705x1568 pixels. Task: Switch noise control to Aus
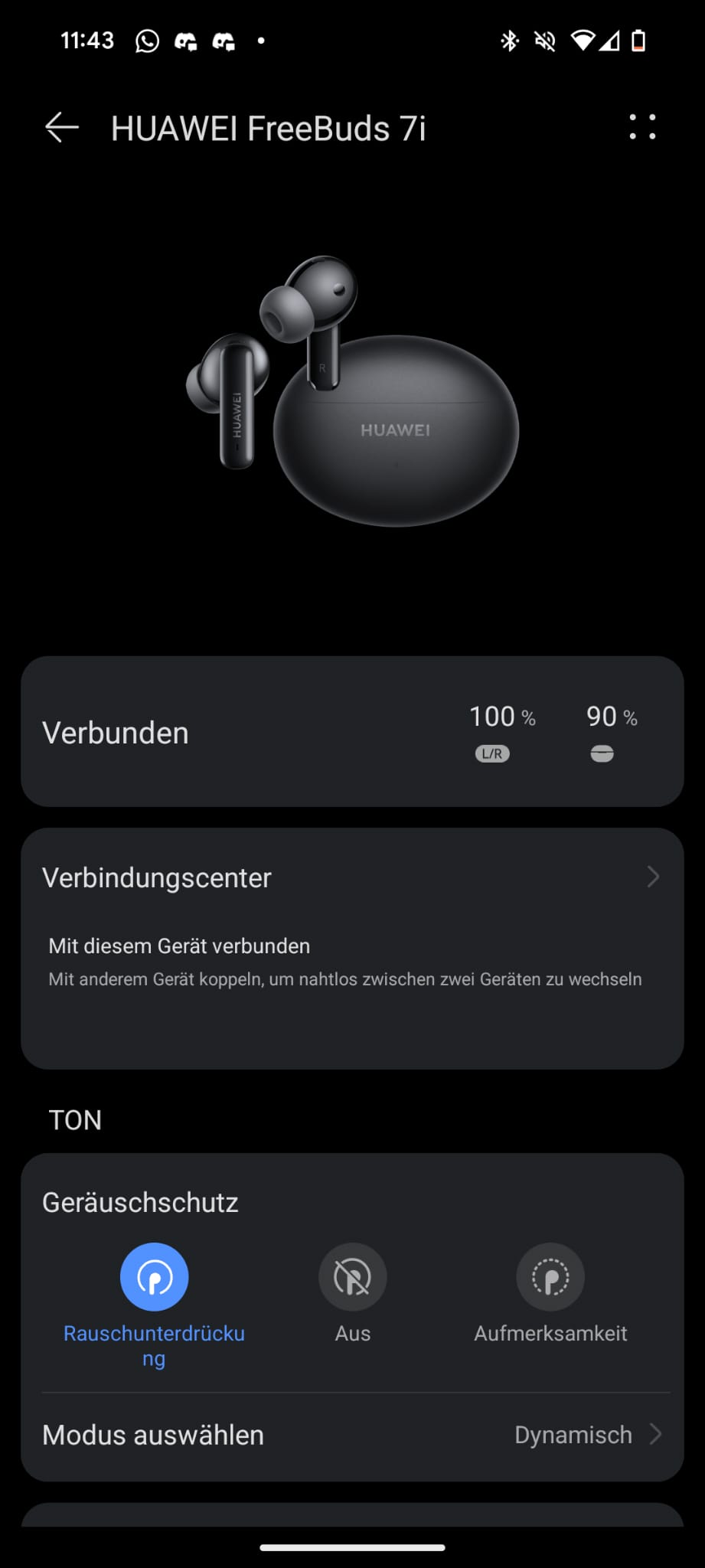(352, 1277)
